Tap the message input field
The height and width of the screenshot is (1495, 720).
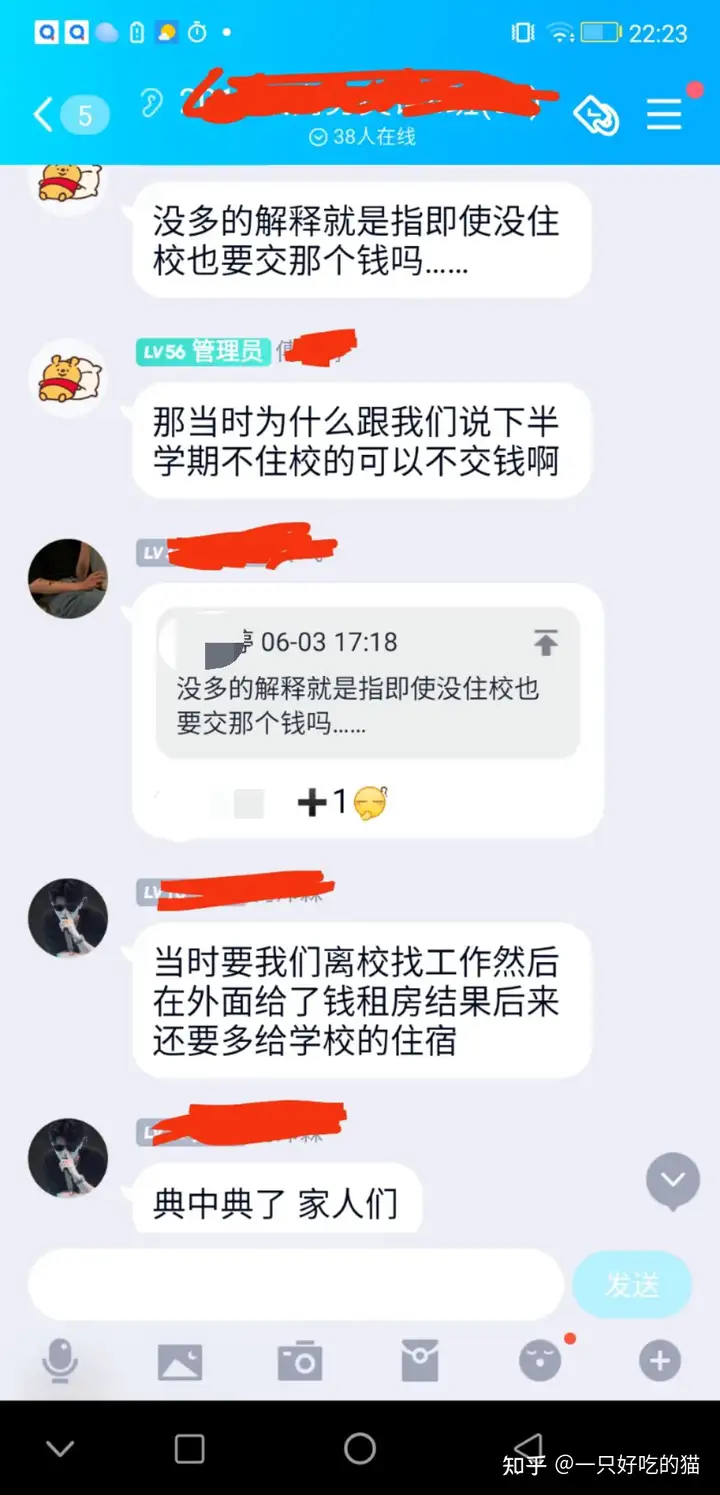[x=296, y=1285]
